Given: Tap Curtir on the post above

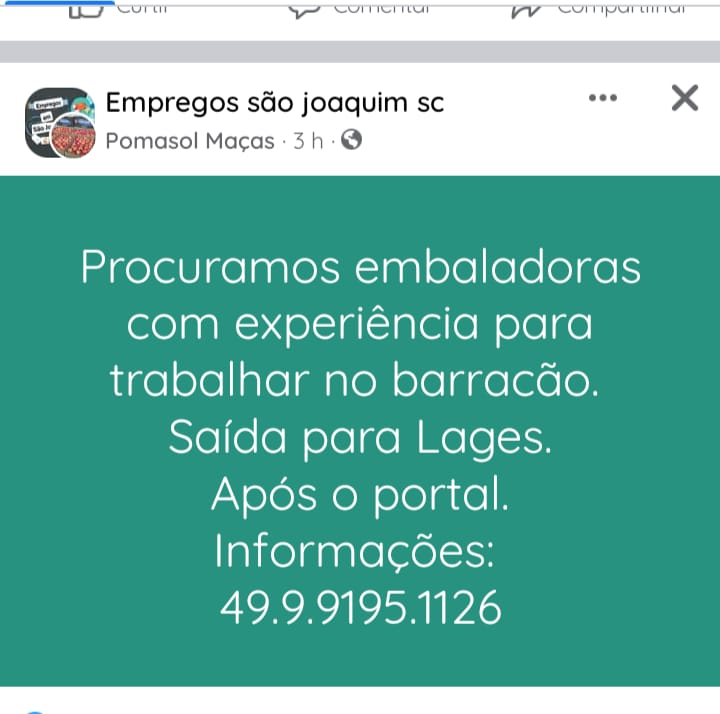Looking at the screenshot, I should coord(118,9).
